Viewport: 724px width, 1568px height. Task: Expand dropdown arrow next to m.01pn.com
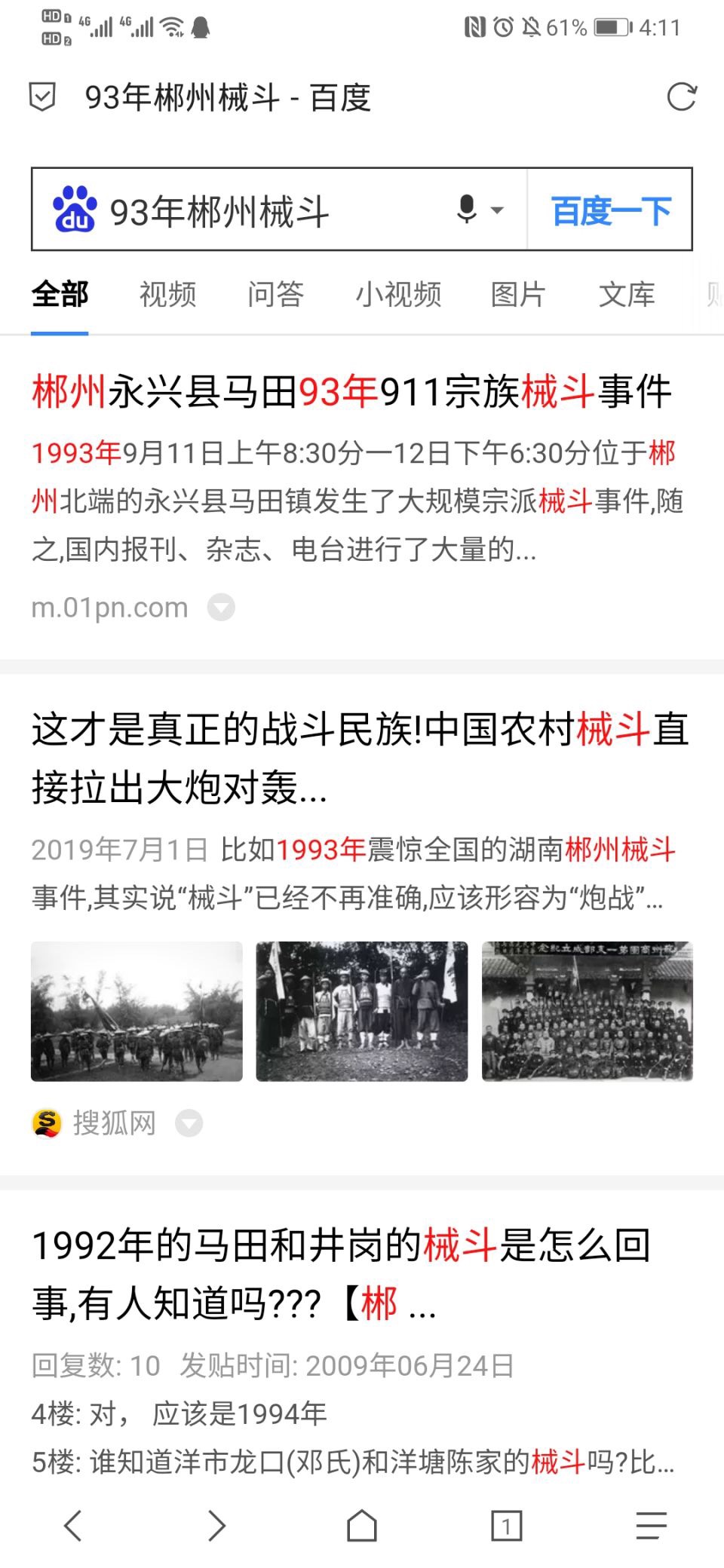pyautogui.click(x=221, y=608)
